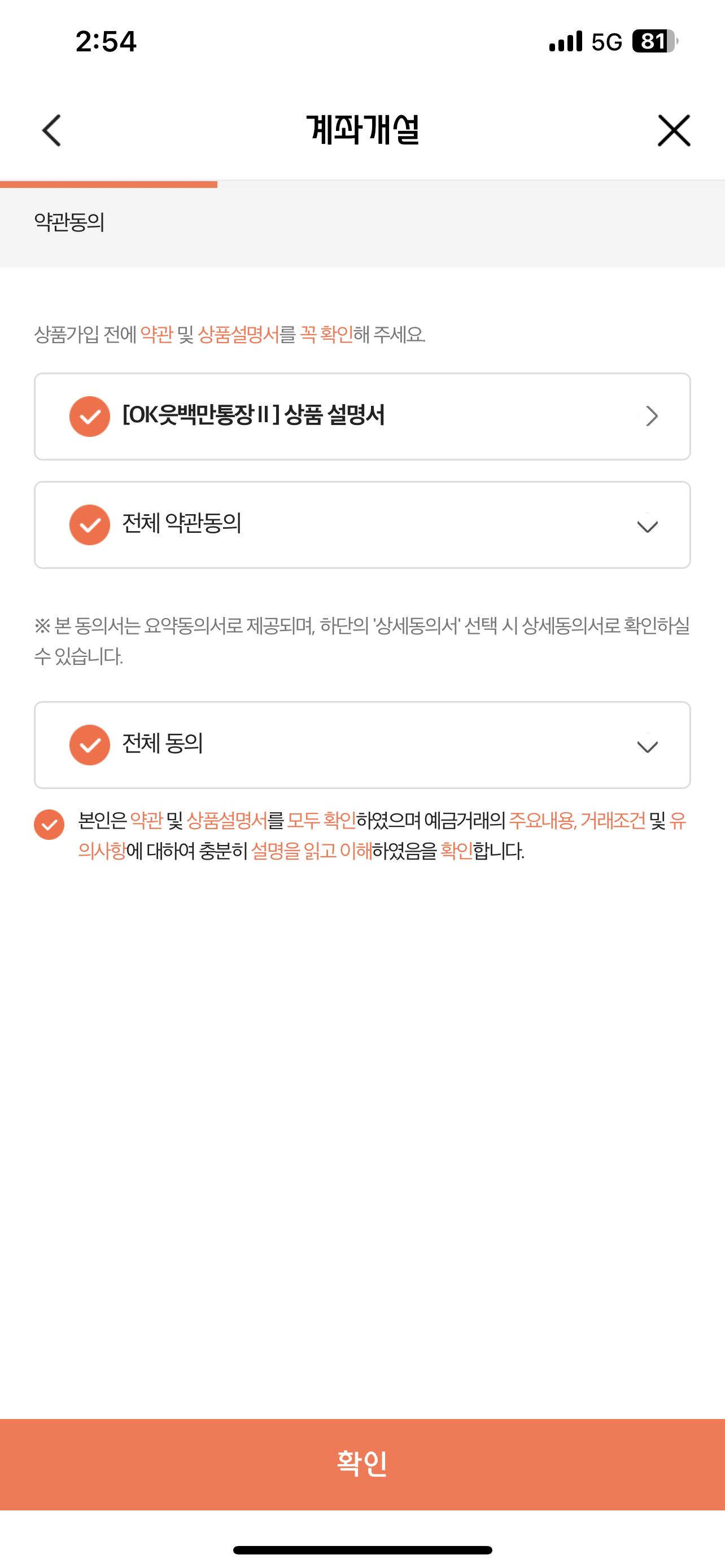Tap the back arrow in the header
Image resolution: width=725 pixels, height=1568 pixels.
pos(51,130)
